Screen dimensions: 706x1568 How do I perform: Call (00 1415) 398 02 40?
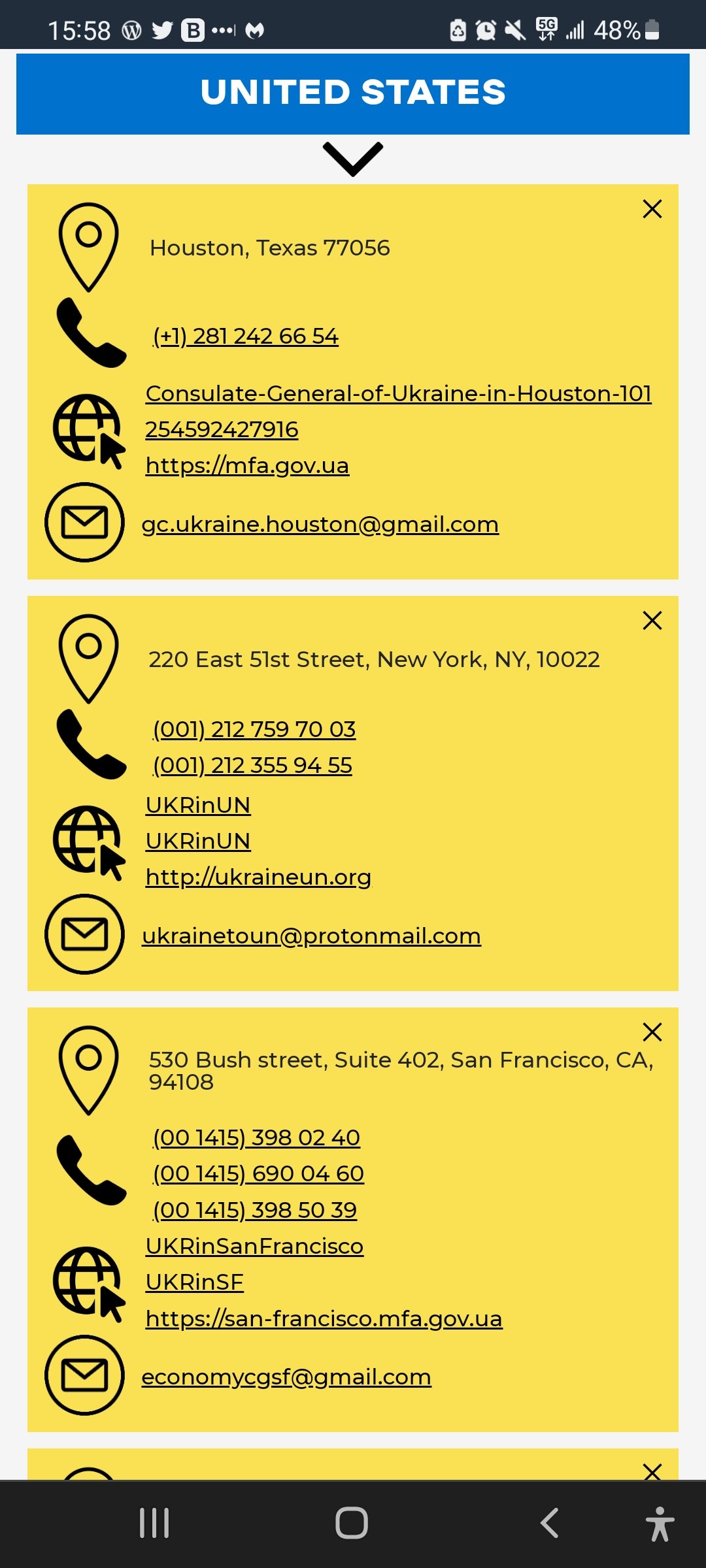(x=256, y=1137)
